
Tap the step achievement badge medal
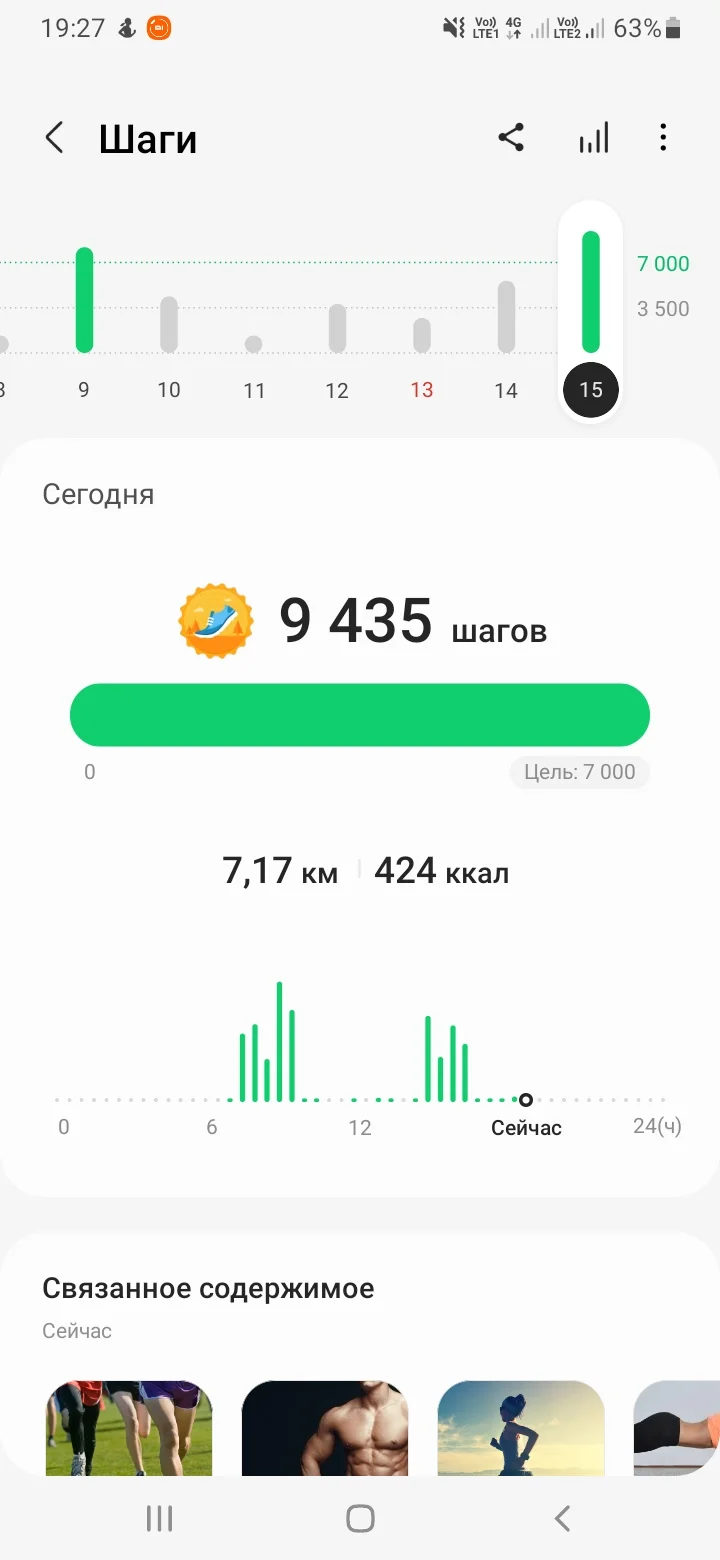pos(217,620)
